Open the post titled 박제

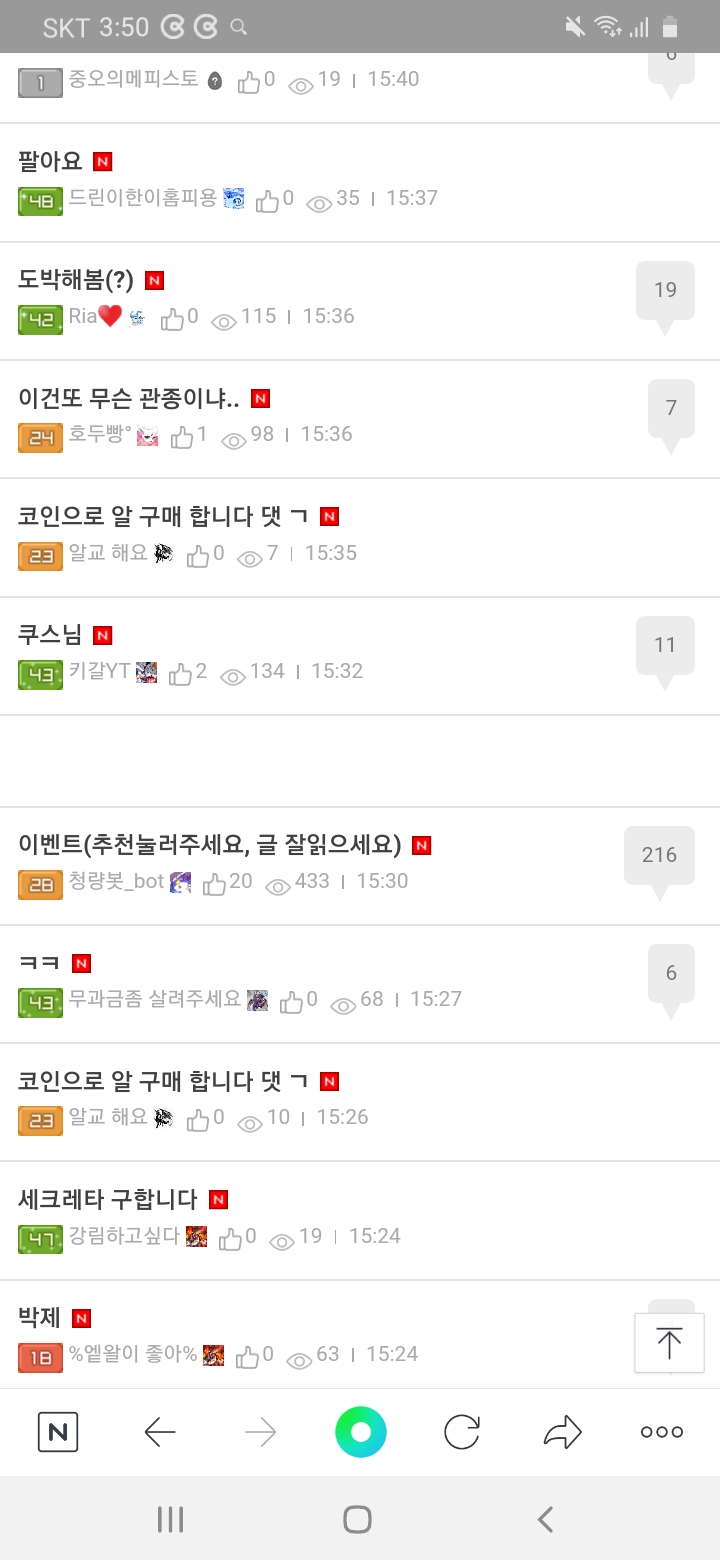pyautogui.click(x=40, y=1317)
